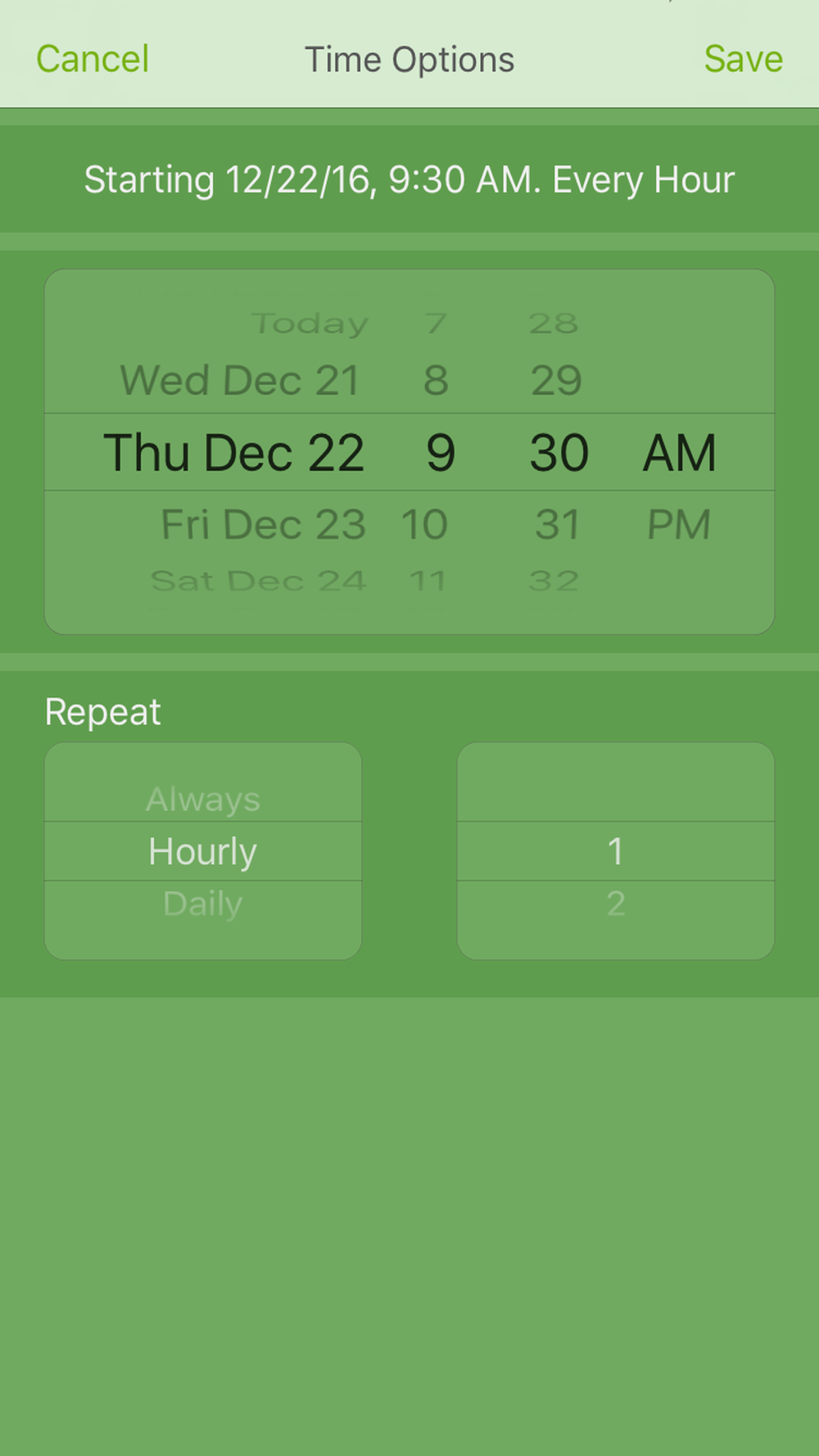Select Today in the date picker

(x=310, y=323)
